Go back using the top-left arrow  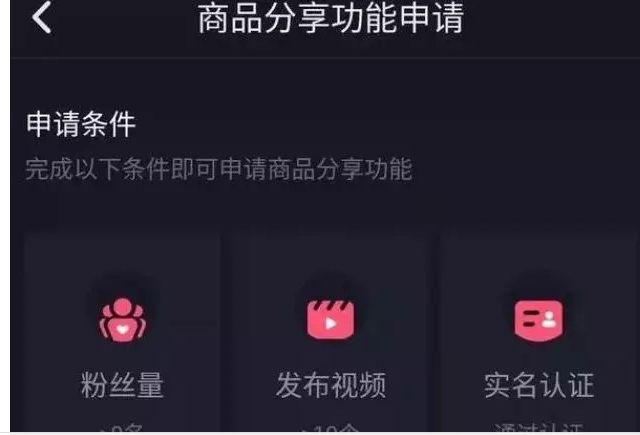[42, 18]
